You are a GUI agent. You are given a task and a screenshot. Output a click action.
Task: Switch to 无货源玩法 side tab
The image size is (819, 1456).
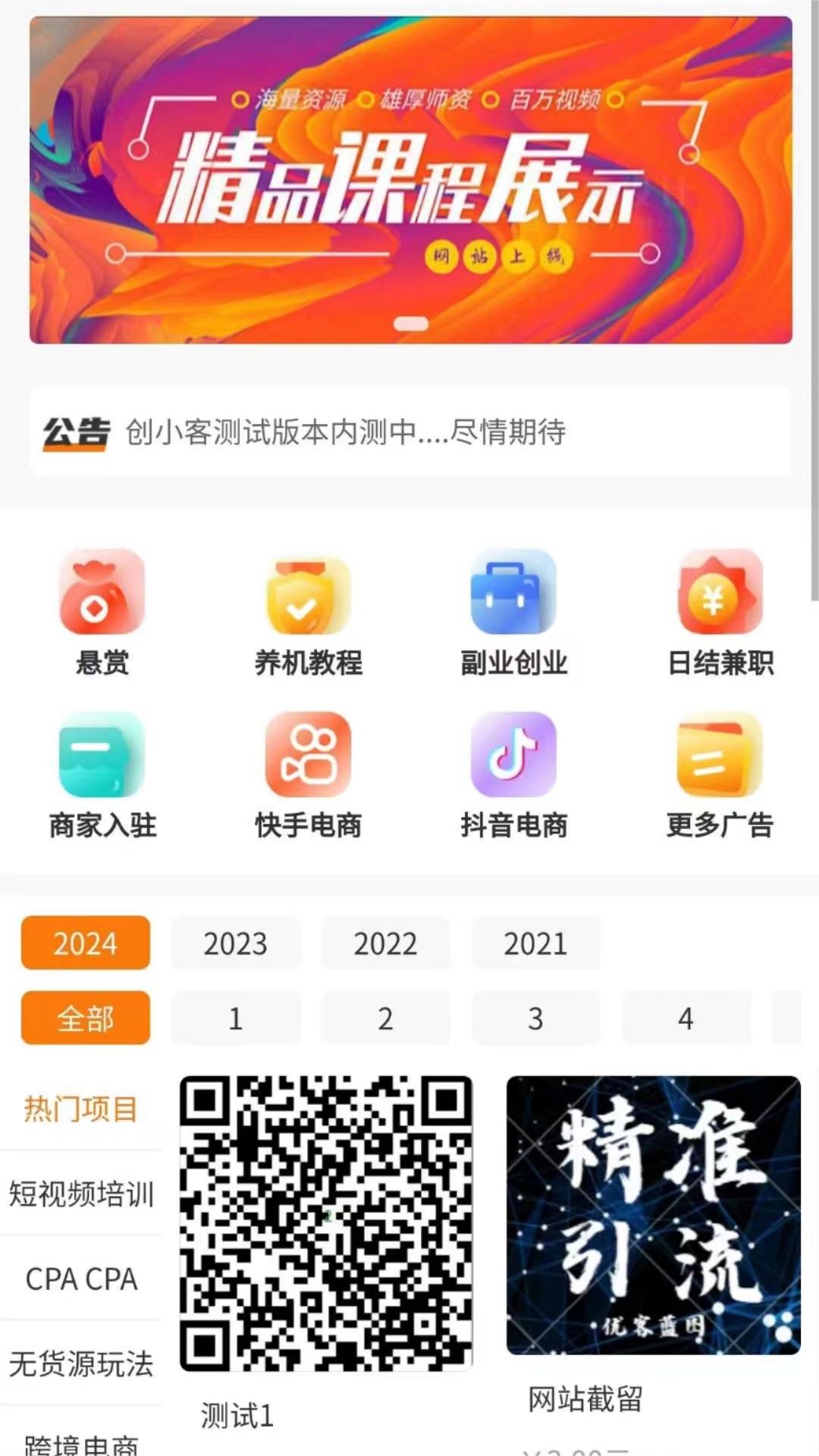(81, 1363)
